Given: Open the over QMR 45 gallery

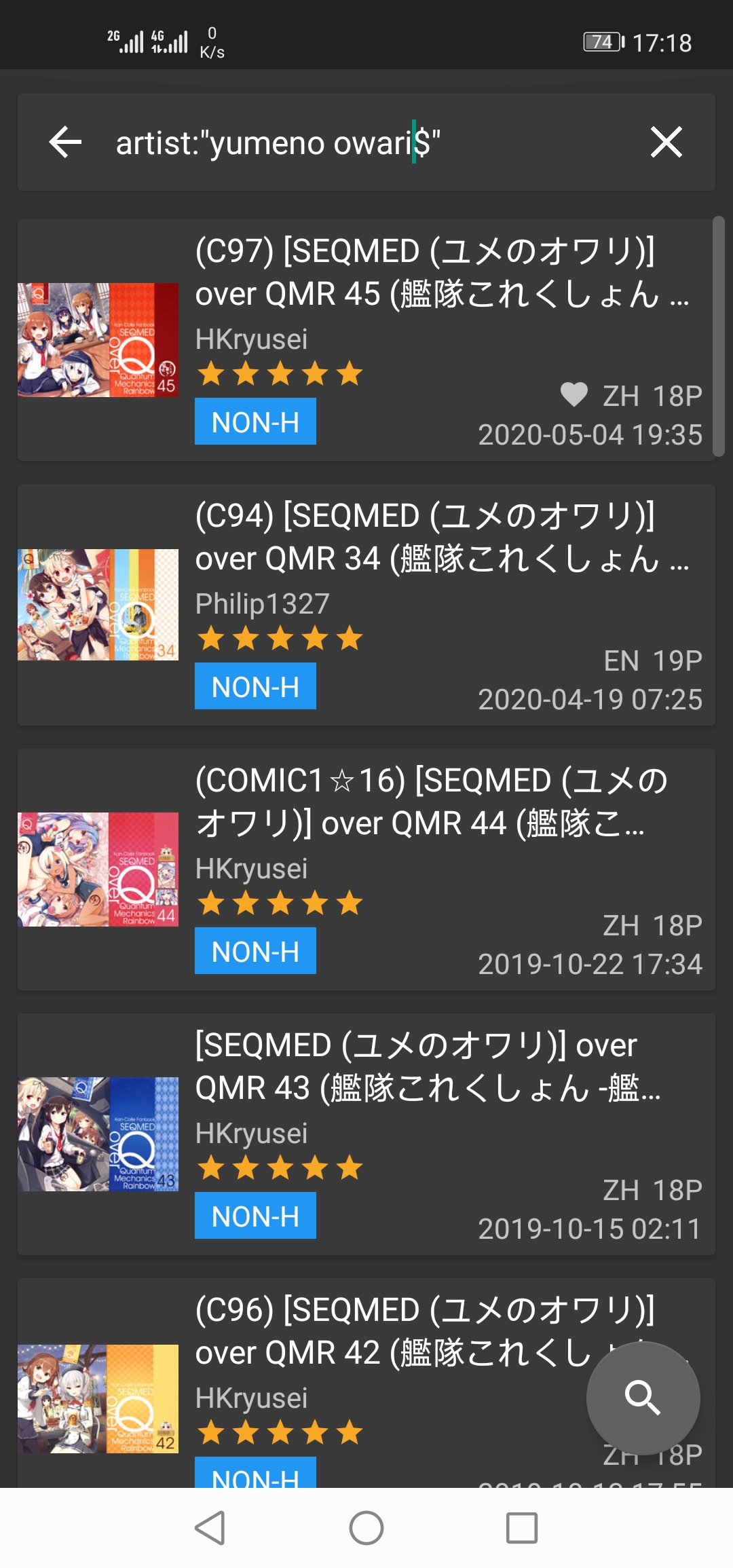Looking at the screenshot, I should pos(366,340).
